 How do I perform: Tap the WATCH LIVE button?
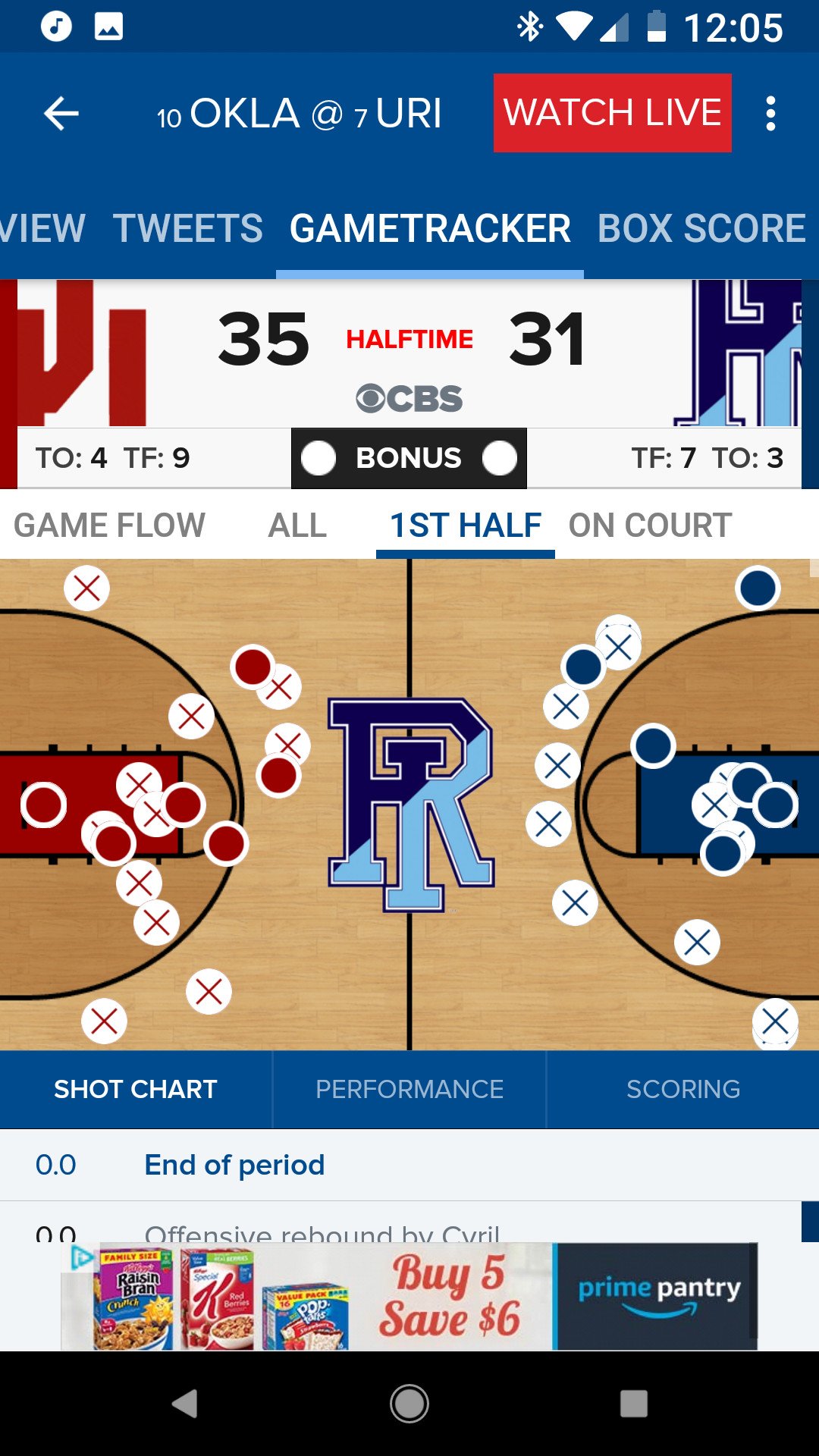pyautogui.click(x=612, y=113)
